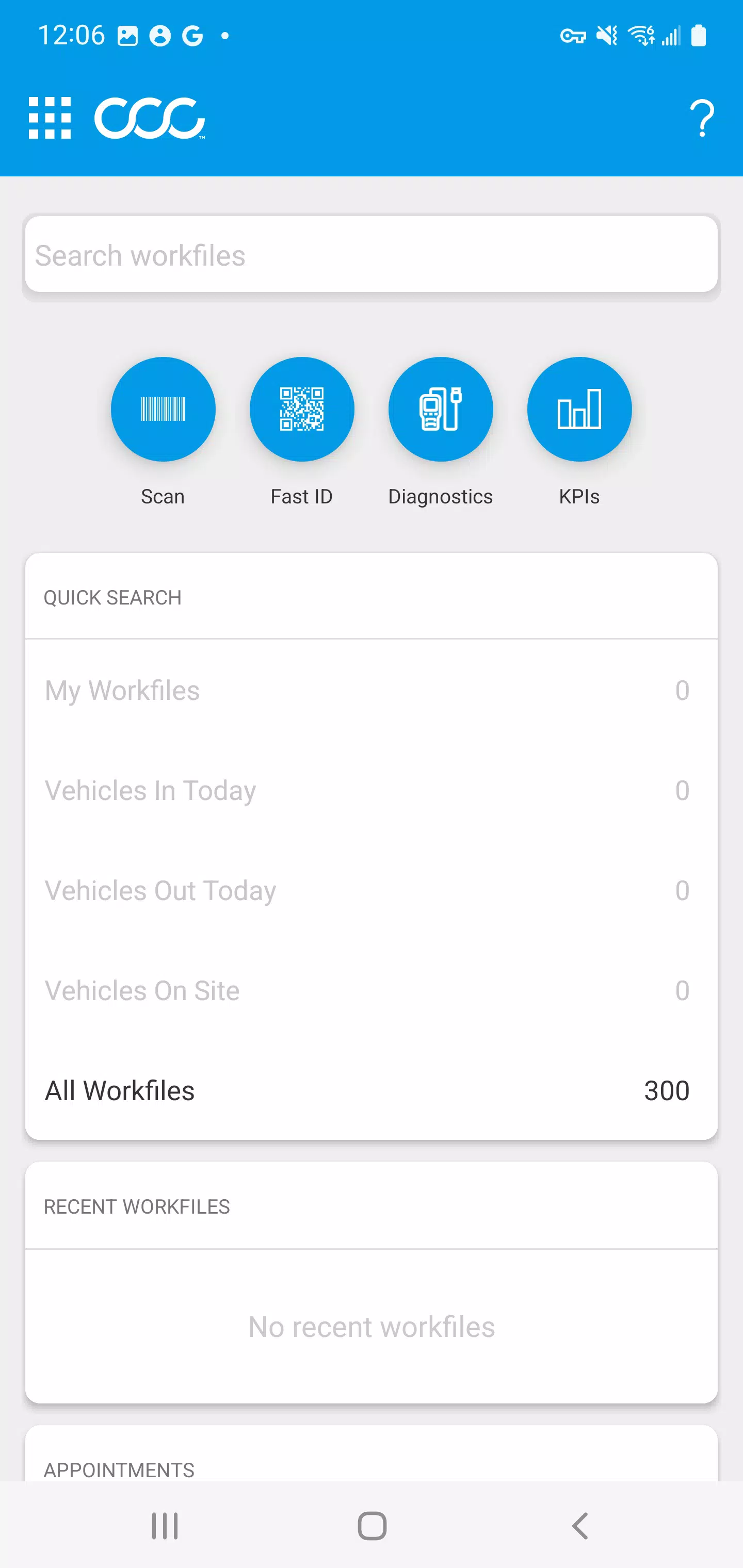Open My Workfiles list
This screenshot has height=1568, width=743.
click(x=372, y=690)
